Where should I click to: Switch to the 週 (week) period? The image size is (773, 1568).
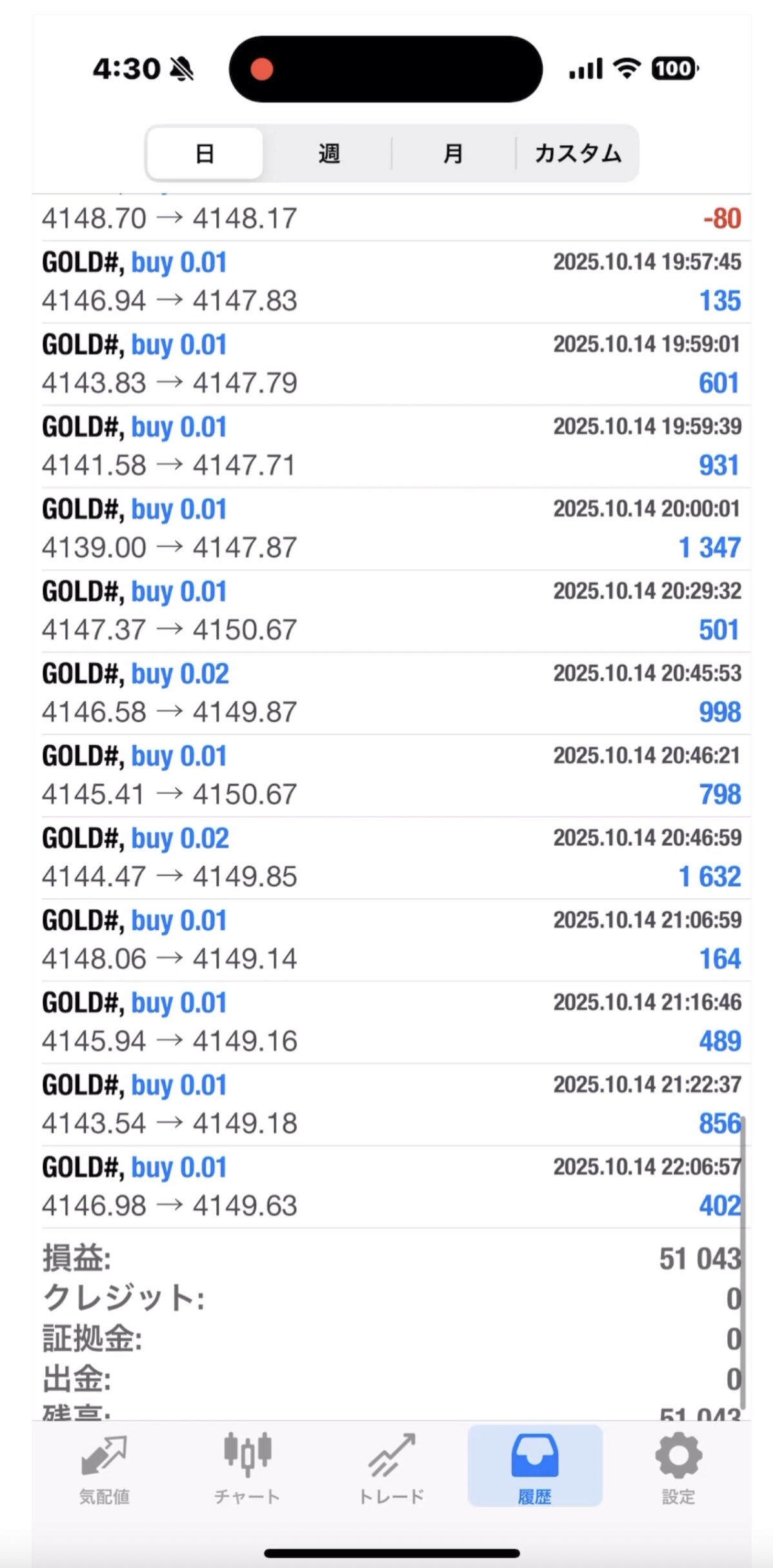coord(329,154)
